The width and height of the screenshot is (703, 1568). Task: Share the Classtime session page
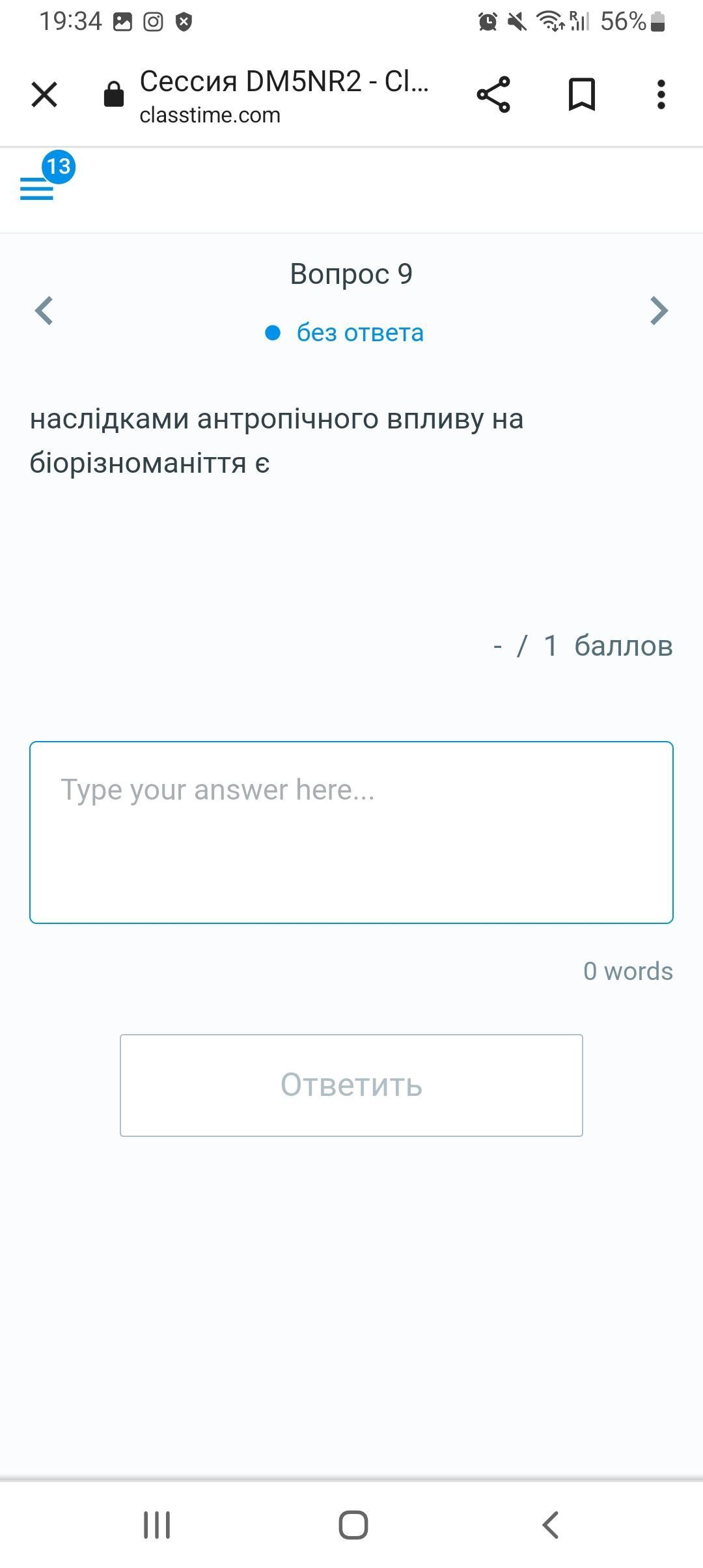pos(493,95)
